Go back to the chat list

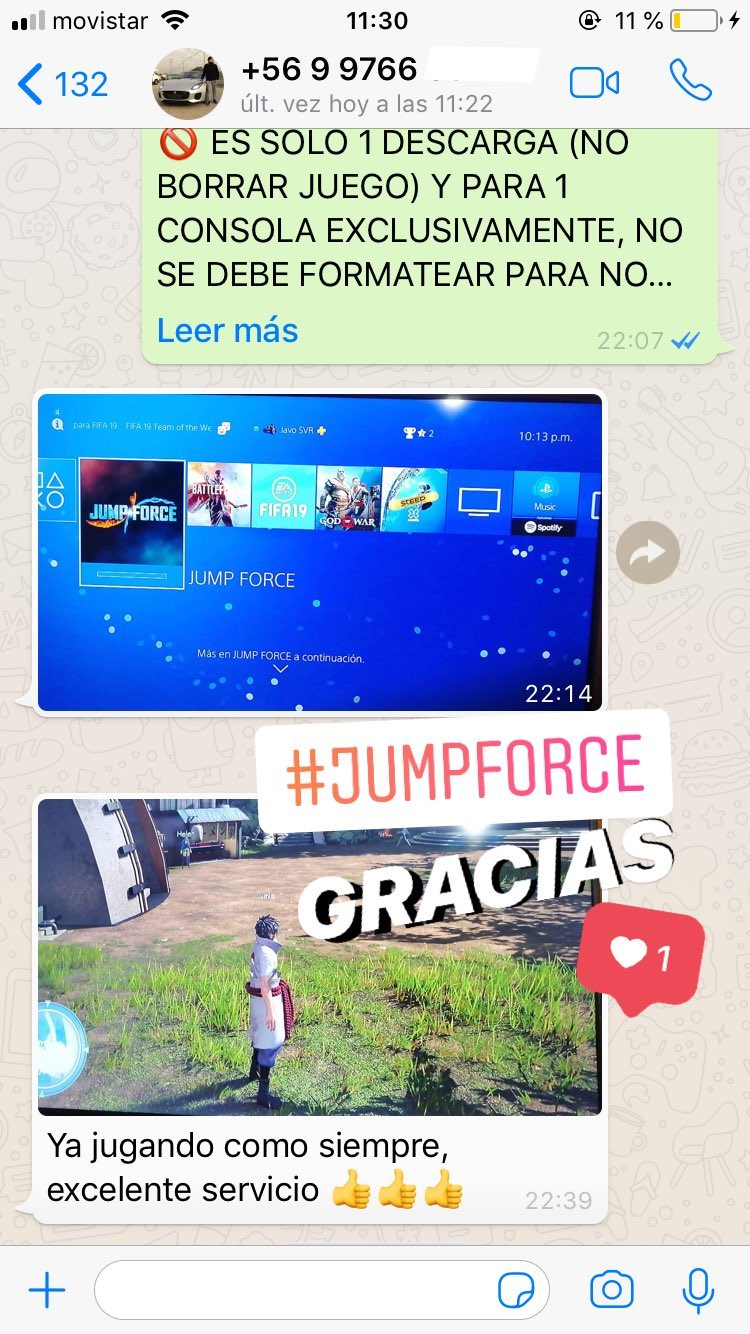pos(62,84)
